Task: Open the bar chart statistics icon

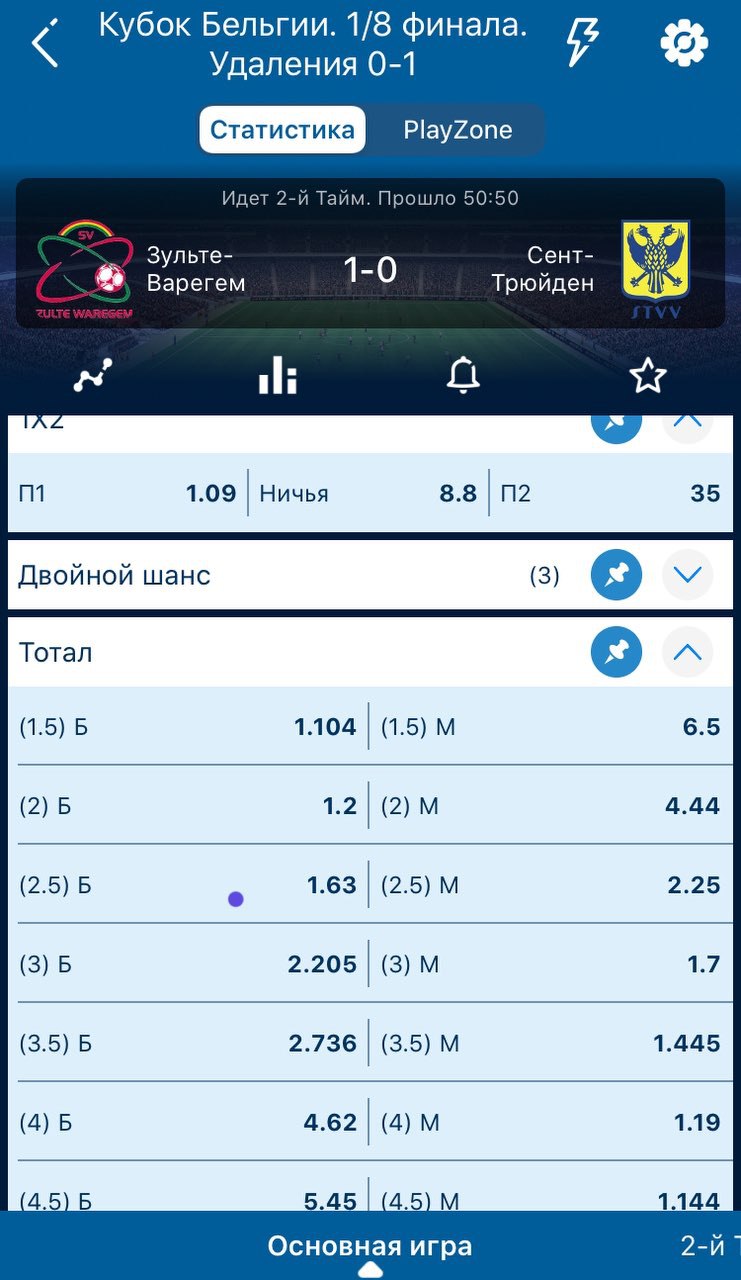Action: [278, 376]
